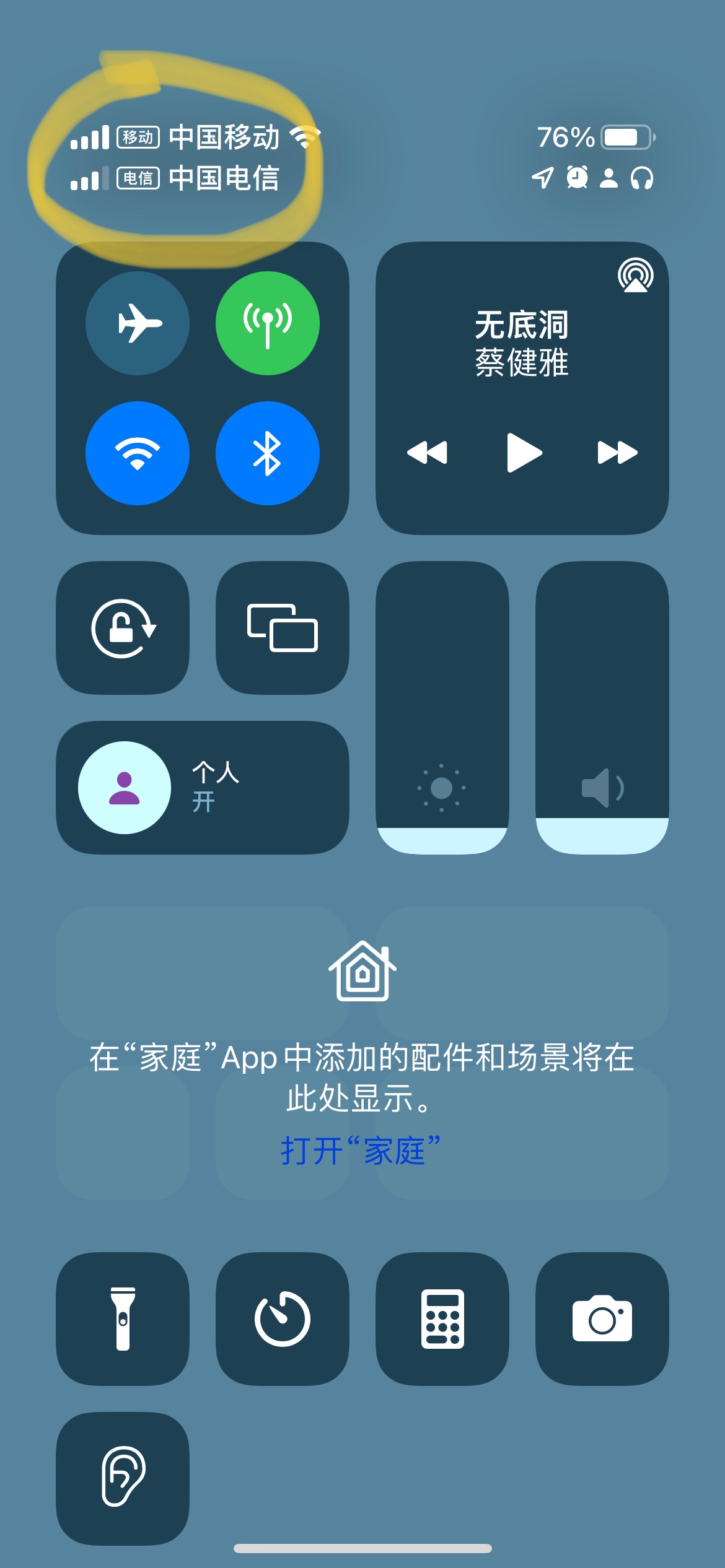725x1568 pixels.
Task: Toggle airplane mode
Action: [138, 323]
